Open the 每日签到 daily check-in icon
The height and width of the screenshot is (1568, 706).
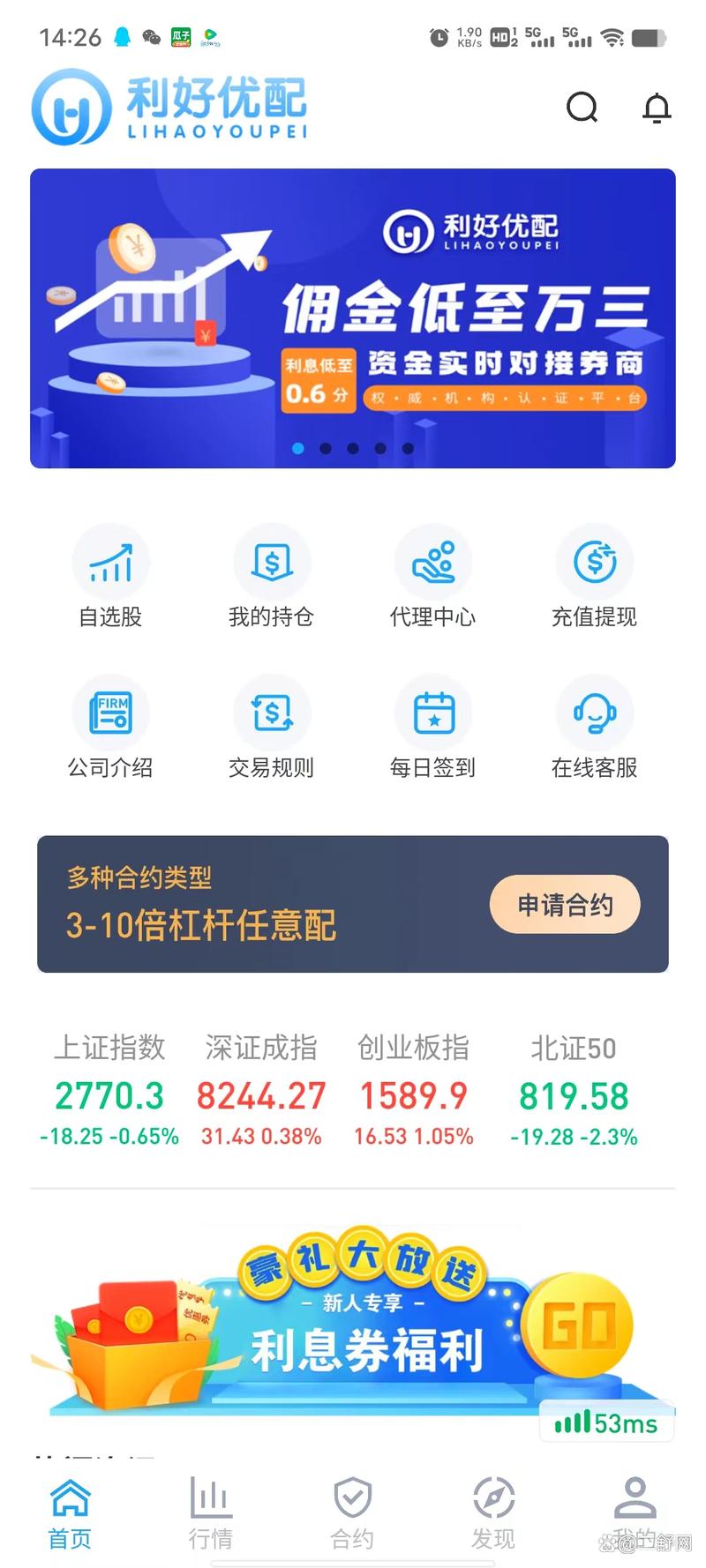pyautogui.click(x=433, y=713)
